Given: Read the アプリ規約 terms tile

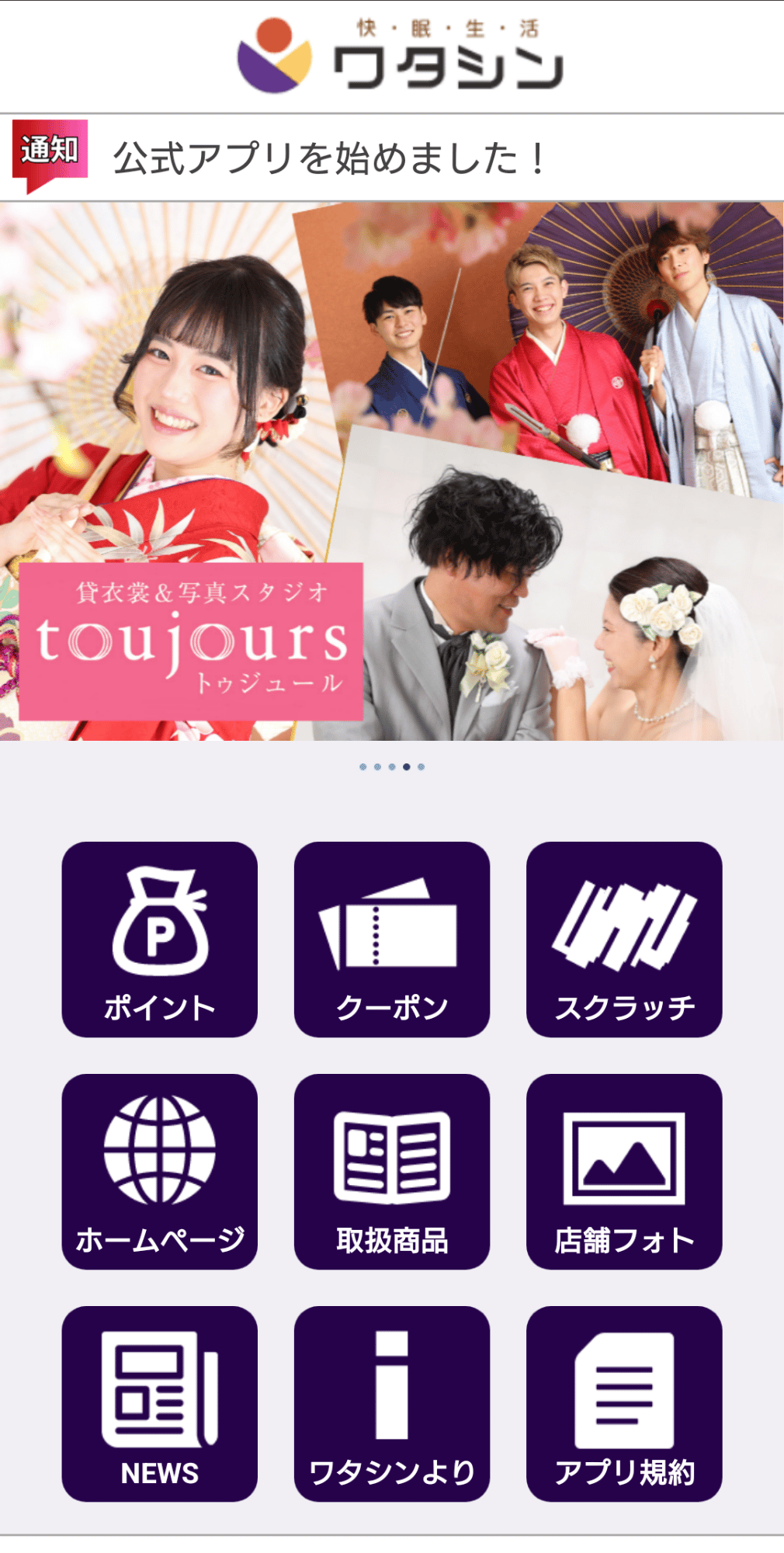Looking at the screenshot, I should pos(623,1403).
